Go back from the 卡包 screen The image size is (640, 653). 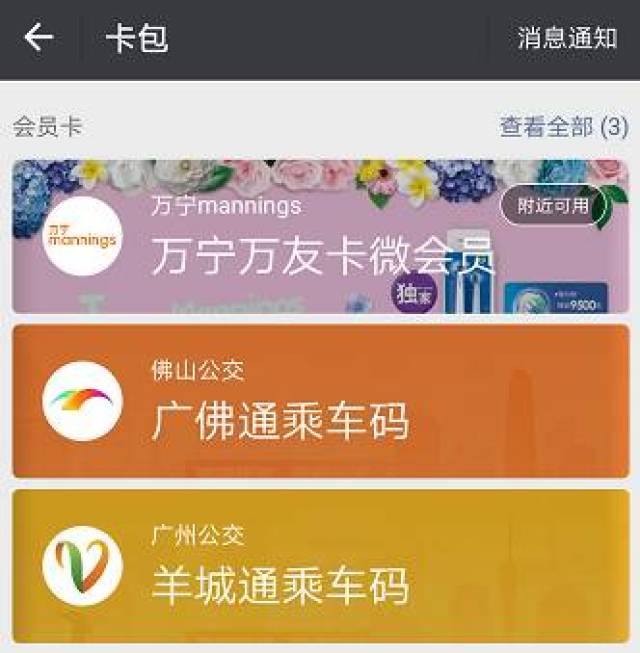click(38, 38)
